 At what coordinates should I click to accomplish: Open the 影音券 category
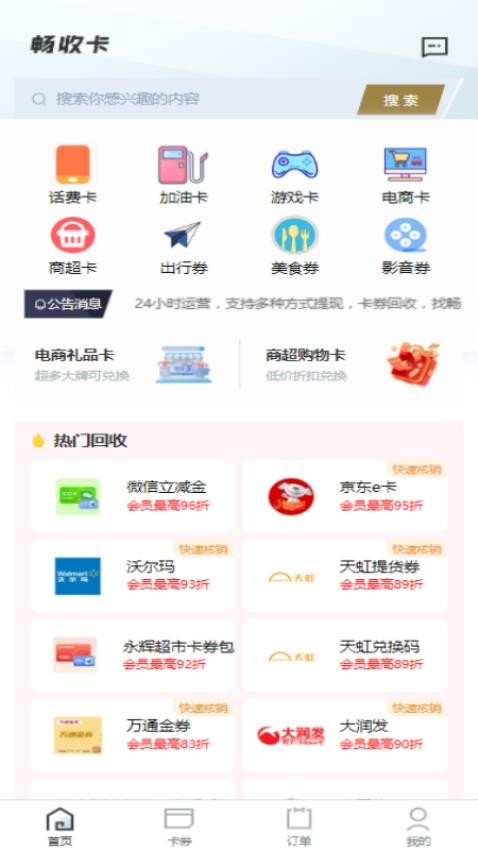[405, 246]
